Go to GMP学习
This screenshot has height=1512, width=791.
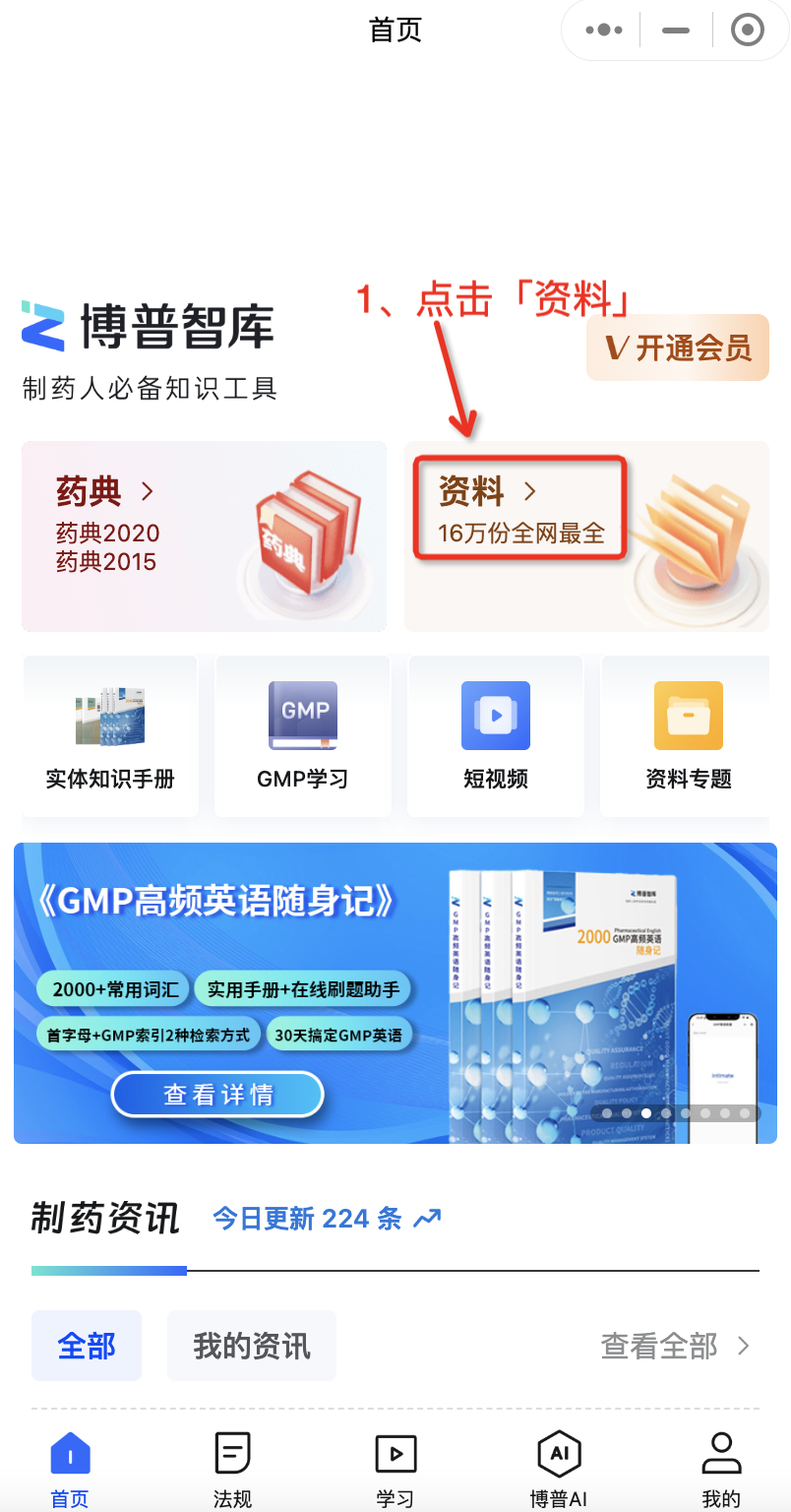tap(303, 735)
